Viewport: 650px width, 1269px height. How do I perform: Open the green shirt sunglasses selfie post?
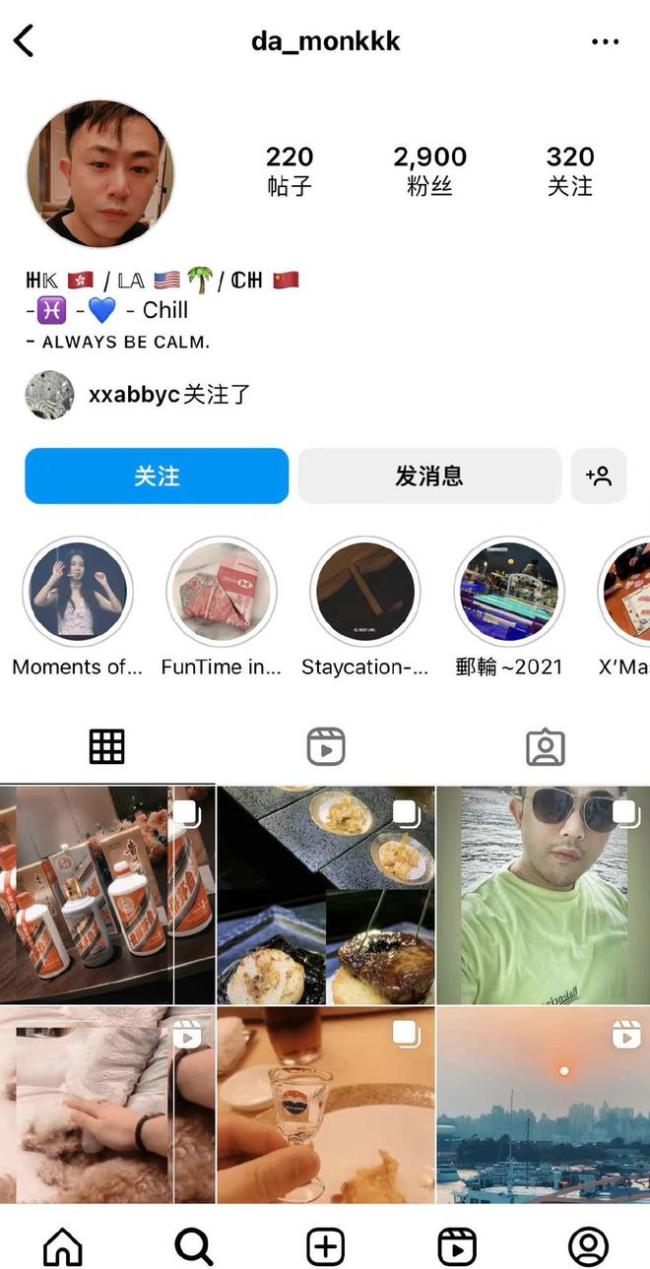coord(543,894)
